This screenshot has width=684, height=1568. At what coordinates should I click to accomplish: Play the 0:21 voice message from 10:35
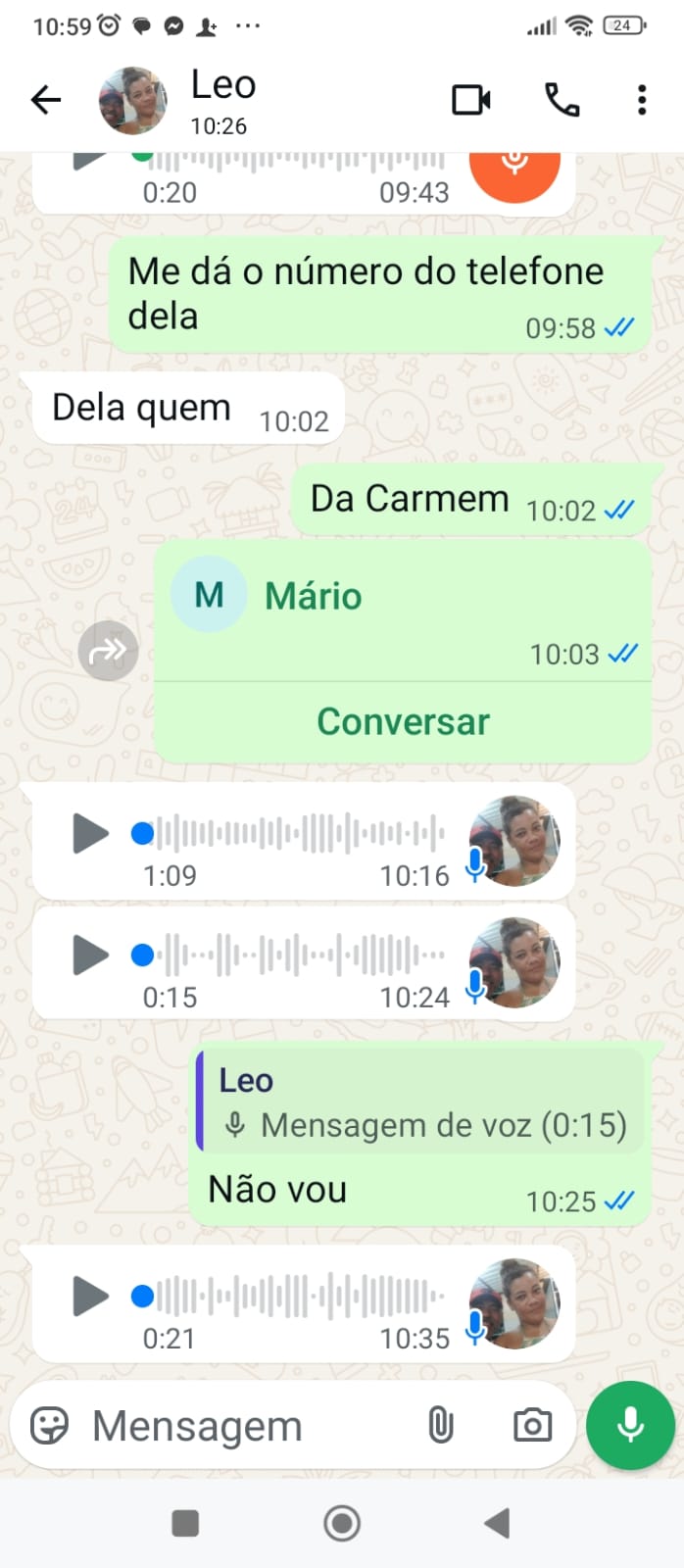click(x=90, y=1297)
